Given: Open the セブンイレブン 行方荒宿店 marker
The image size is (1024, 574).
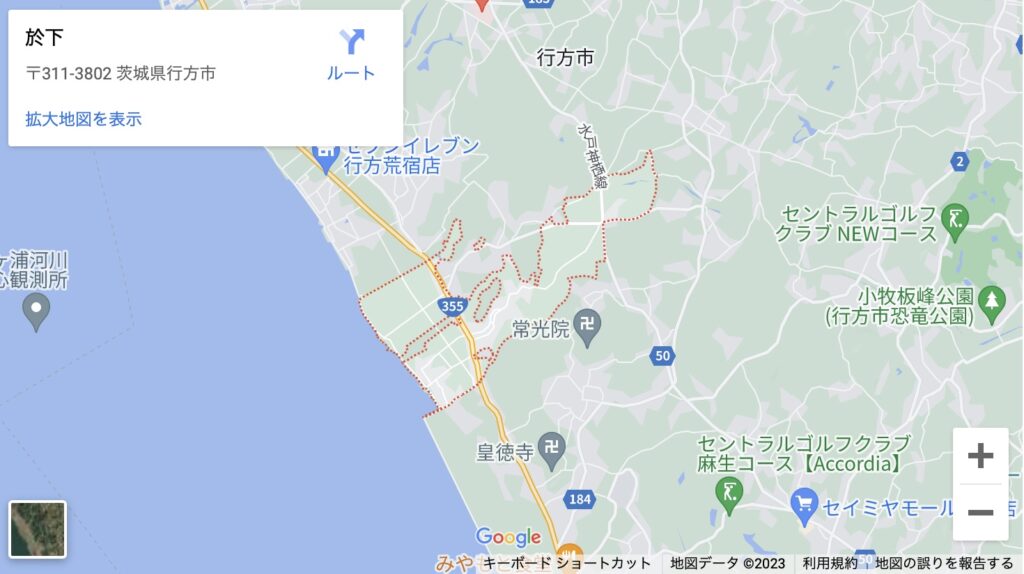Looking at the screenshot, I should (x=325, y=157).
